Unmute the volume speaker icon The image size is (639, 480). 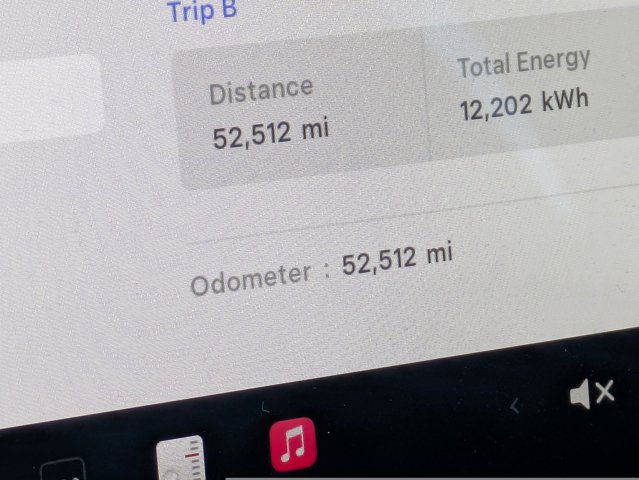point(591,395)
